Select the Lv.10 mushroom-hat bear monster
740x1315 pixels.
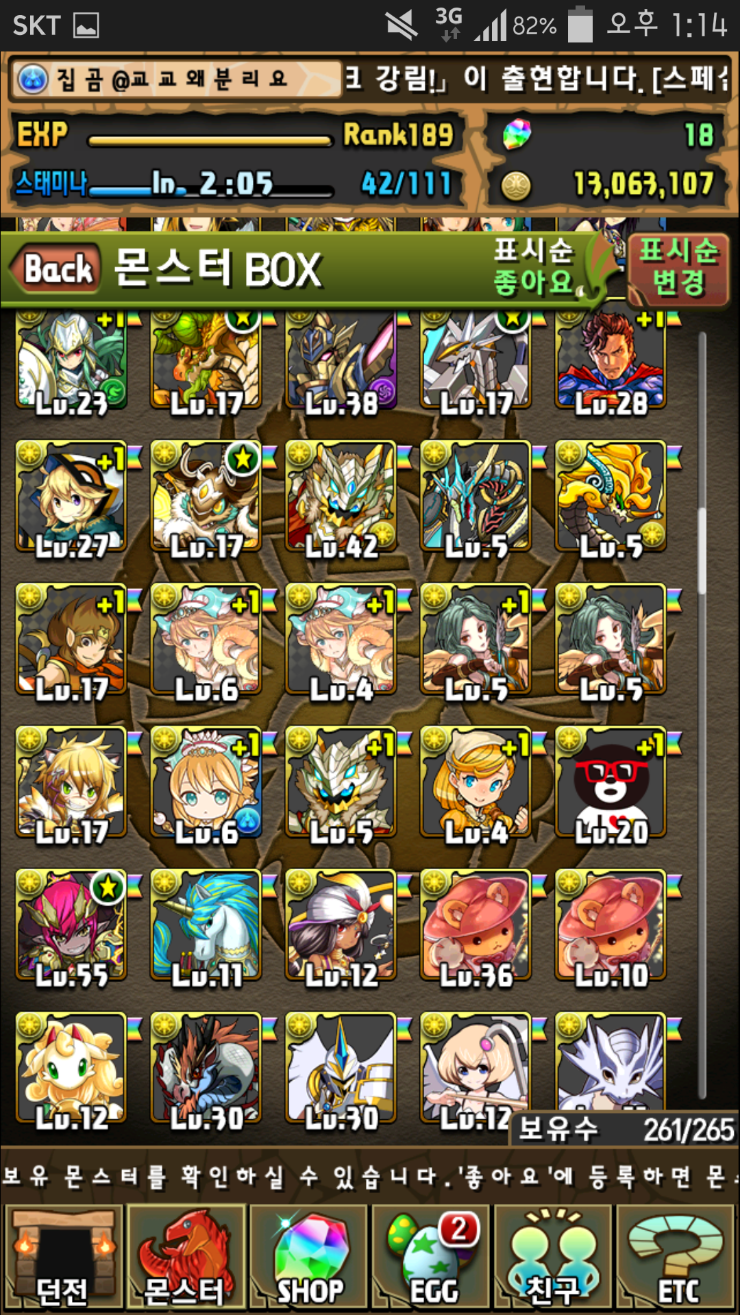click(x=611, y=926)
